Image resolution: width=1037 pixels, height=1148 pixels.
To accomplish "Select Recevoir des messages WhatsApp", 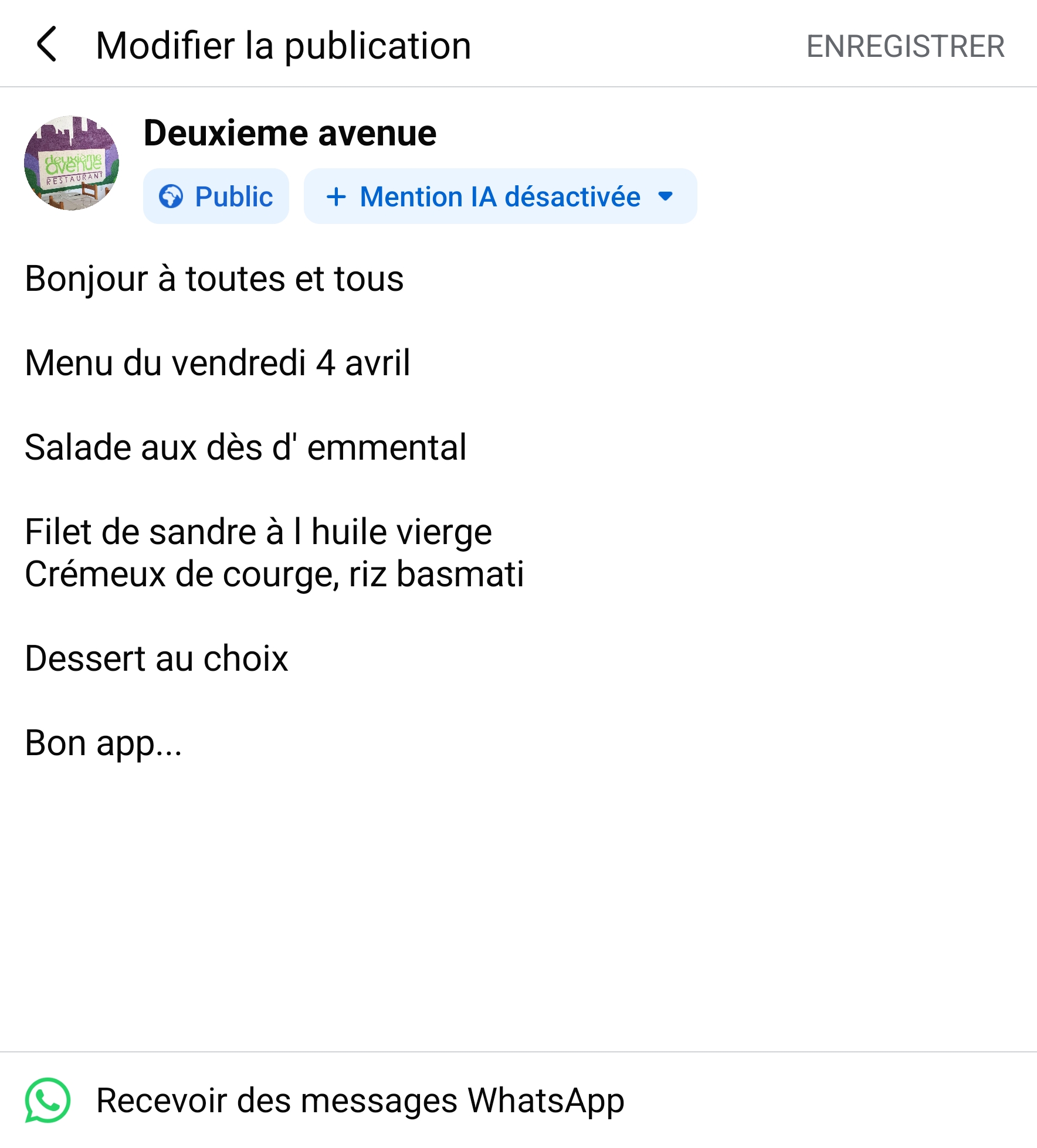I will (360, 1100).
